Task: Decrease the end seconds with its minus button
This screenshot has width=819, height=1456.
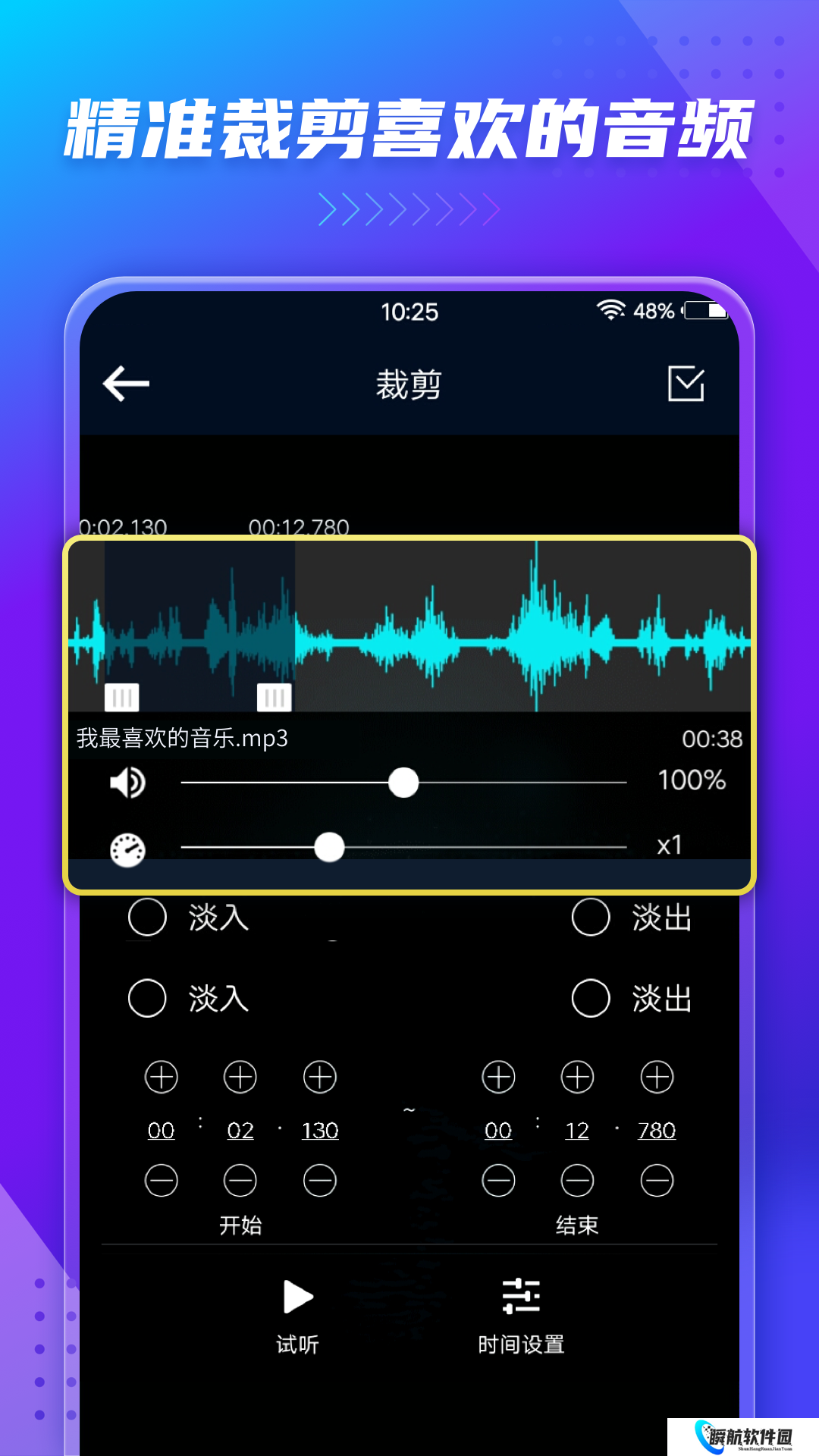Action: coord(577,1181)
